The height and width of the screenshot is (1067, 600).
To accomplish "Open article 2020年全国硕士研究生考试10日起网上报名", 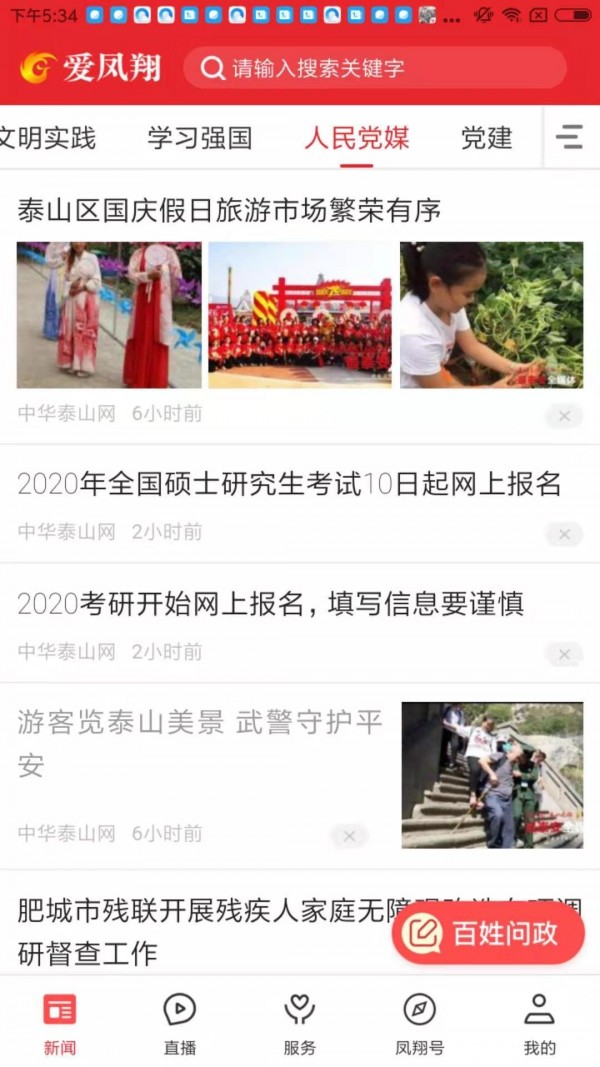I will (x=289, y=485).
